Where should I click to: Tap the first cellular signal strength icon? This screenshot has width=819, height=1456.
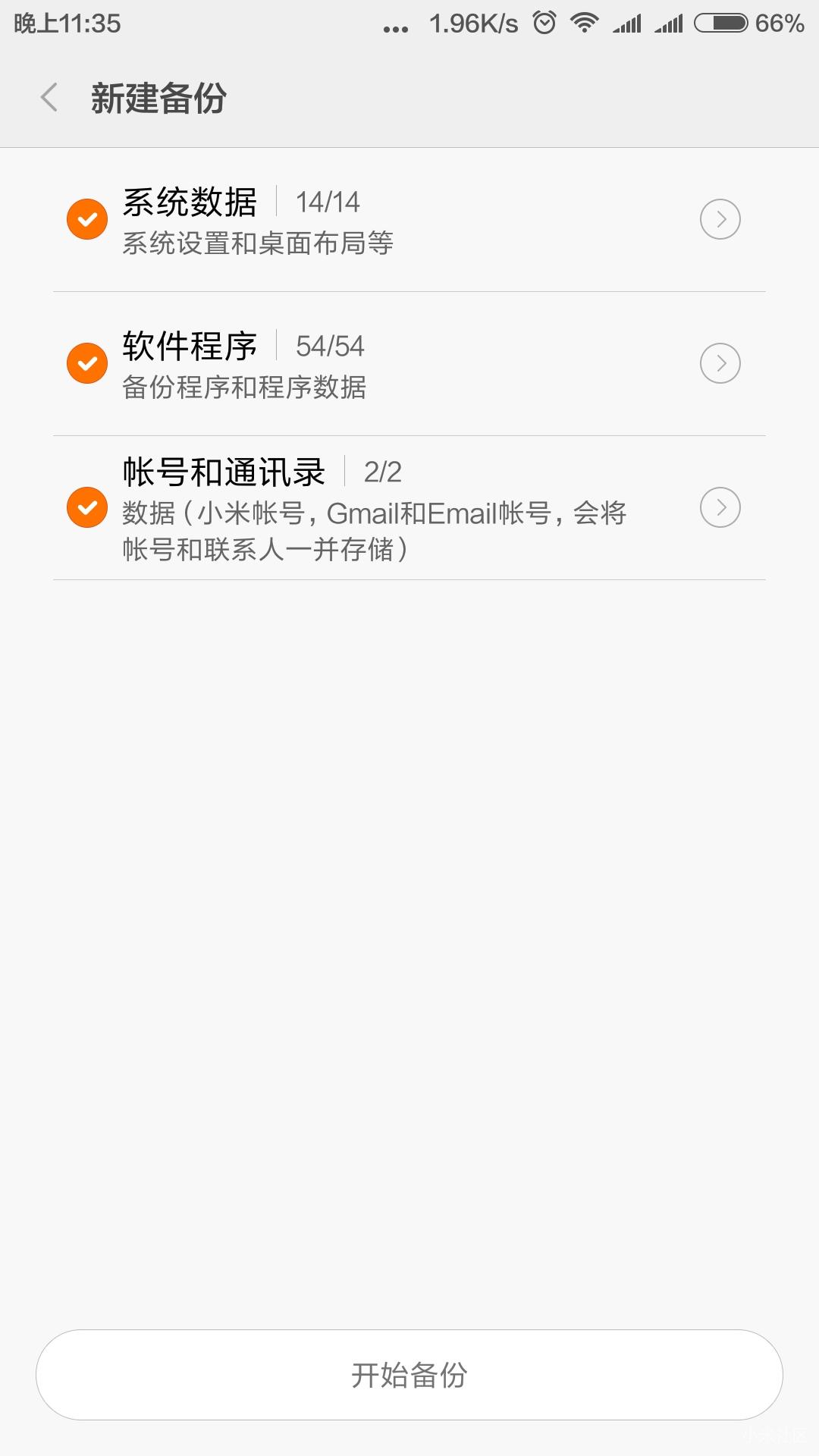pos(627,23)
